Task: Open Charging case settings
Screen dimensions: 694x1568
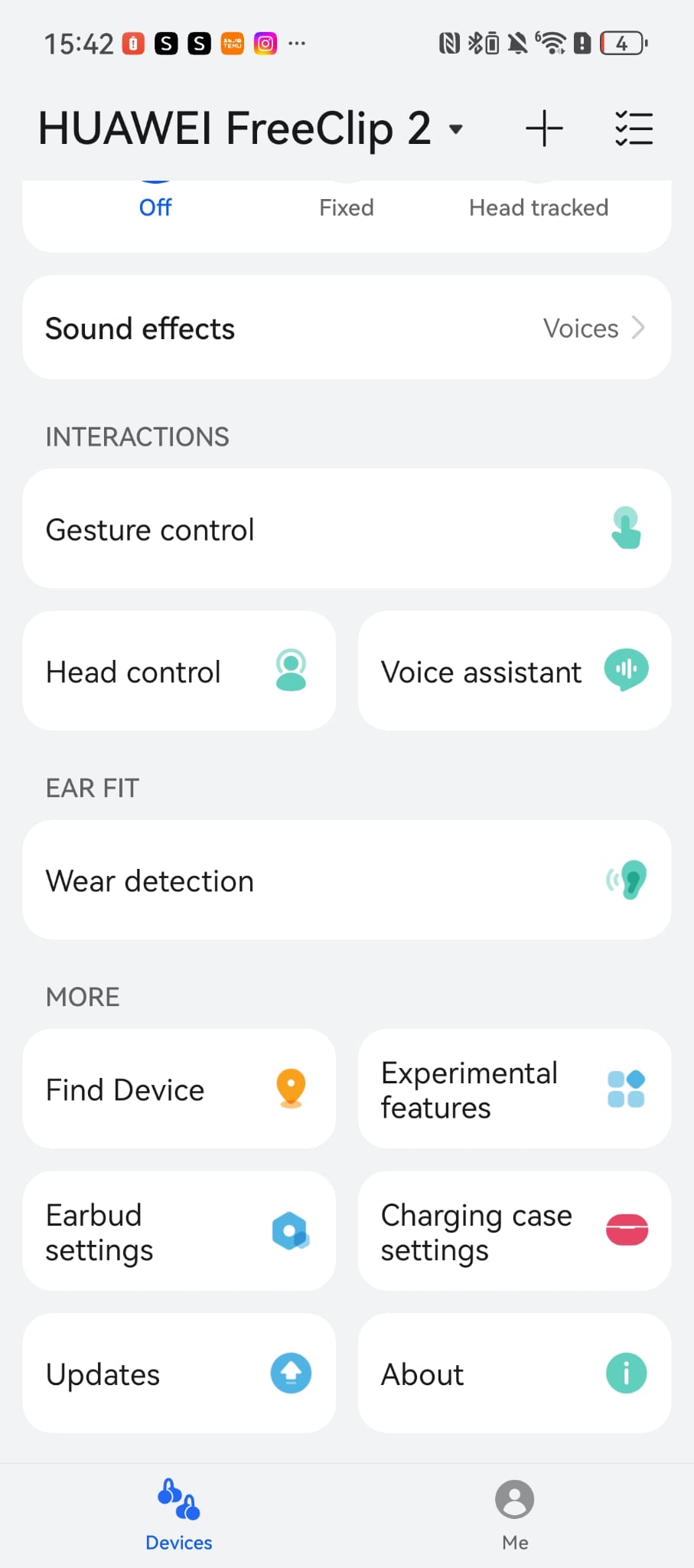Action: coord(514,1231)
